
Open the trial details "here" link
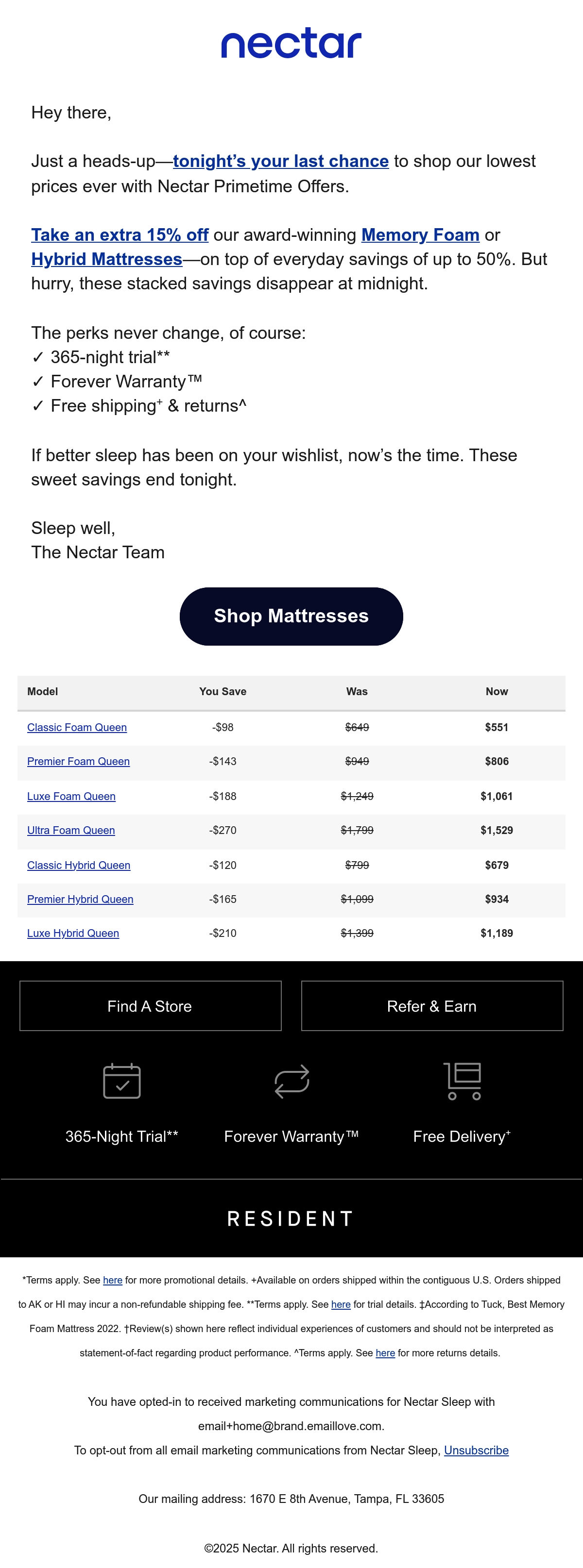tap(341, 1304)
